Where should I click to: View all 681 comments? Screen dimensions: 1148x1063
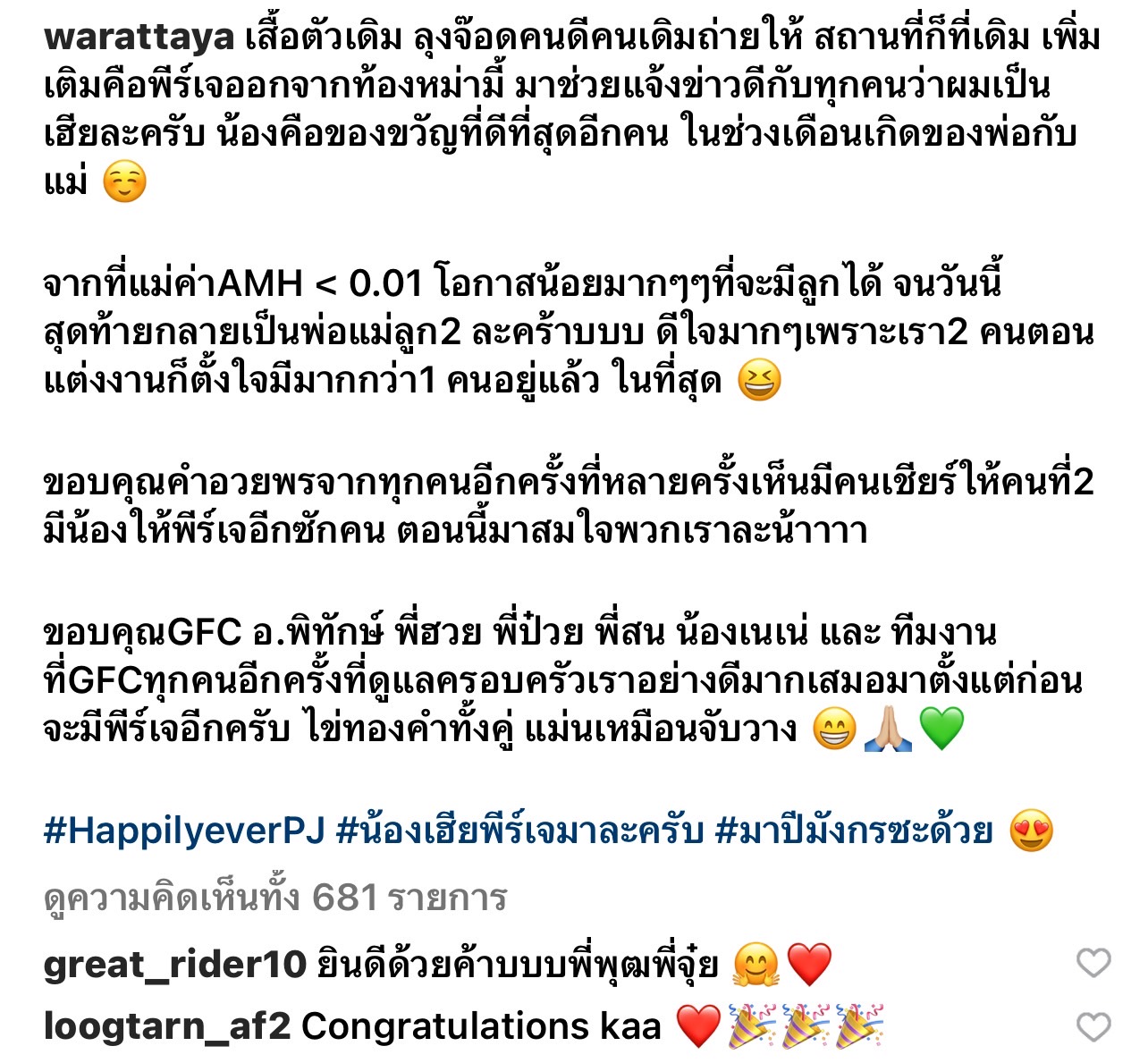pos(274,897)
